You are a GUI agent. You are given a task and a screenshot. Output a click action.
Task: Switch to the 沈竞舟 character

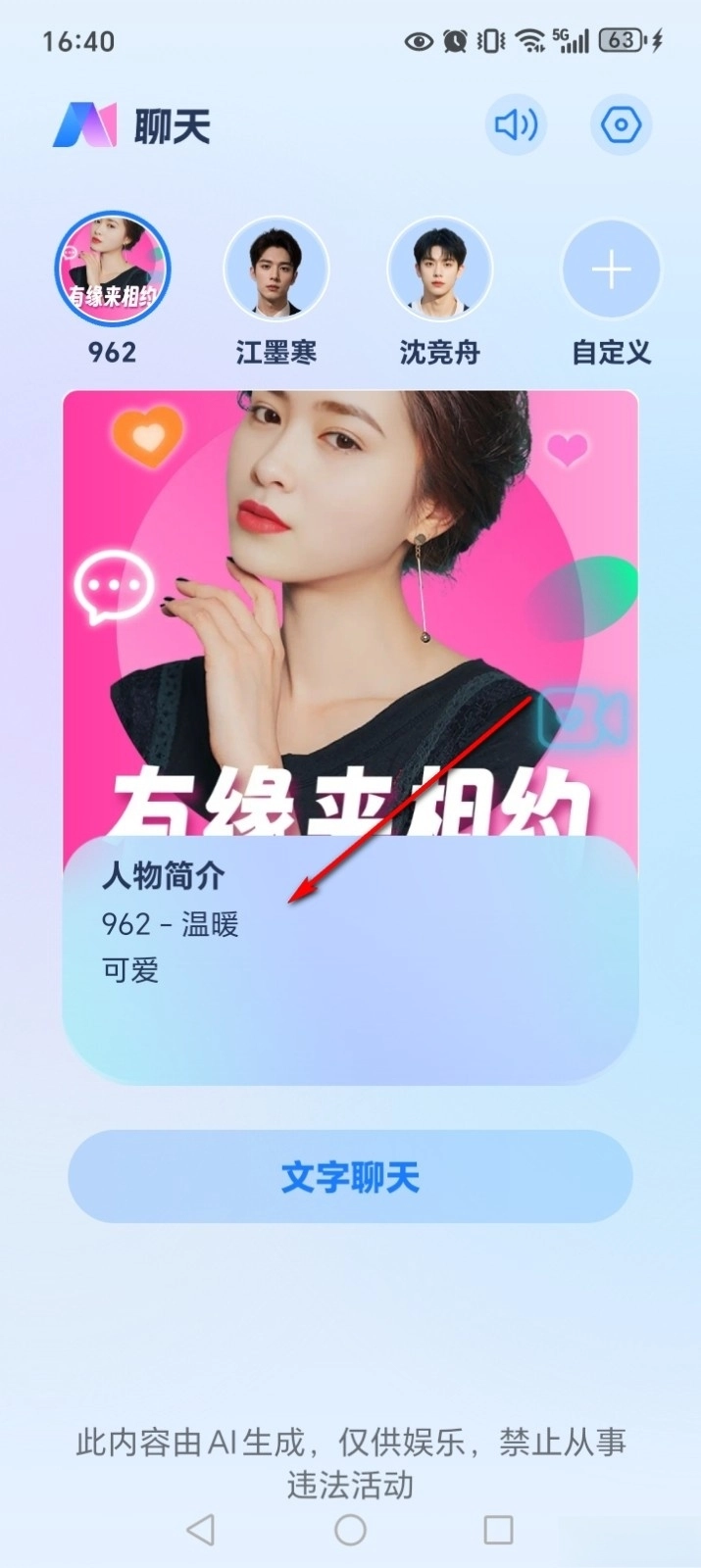(439, 269)
